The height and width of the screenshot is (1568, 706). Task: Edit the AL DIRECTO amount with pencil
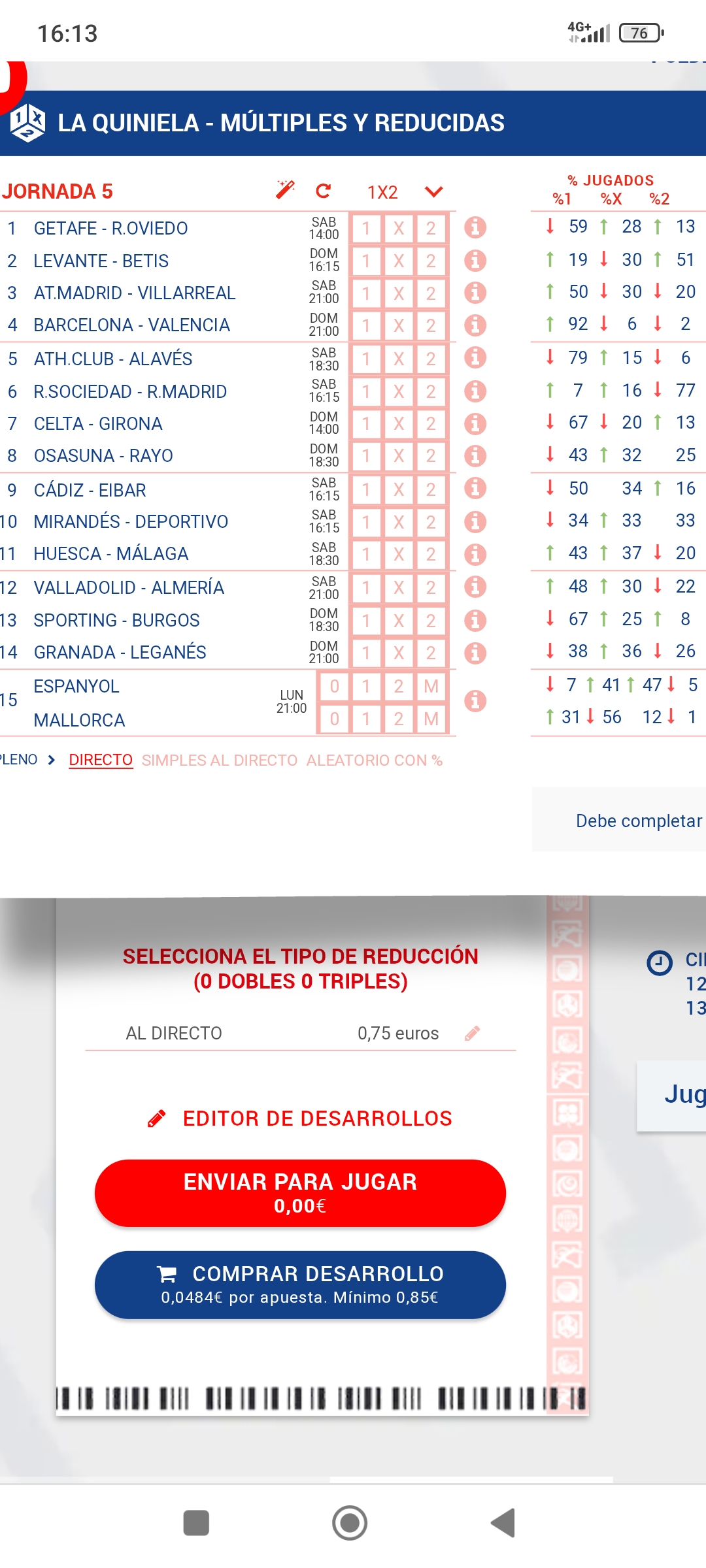tap(473, 1033)
